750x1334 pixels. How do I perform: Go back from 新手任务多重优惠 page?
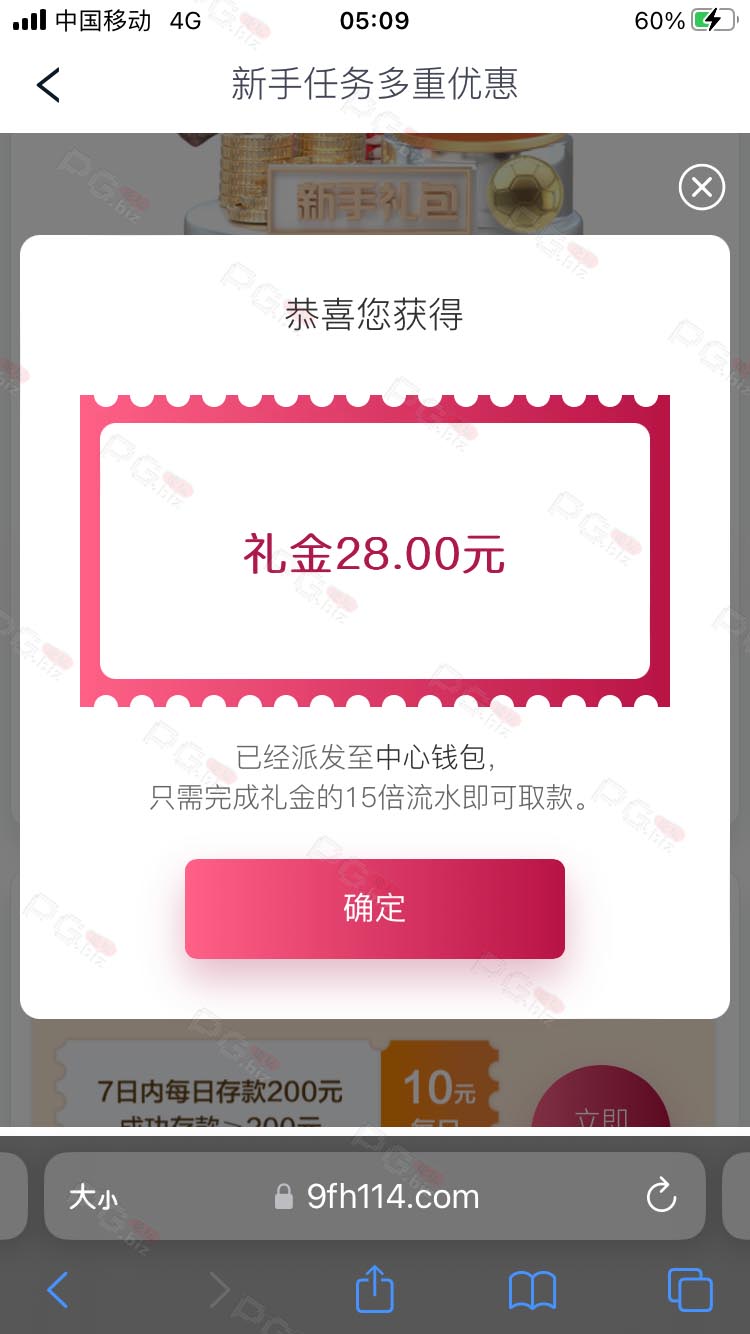pyautogui.click(x=49, y=85)
